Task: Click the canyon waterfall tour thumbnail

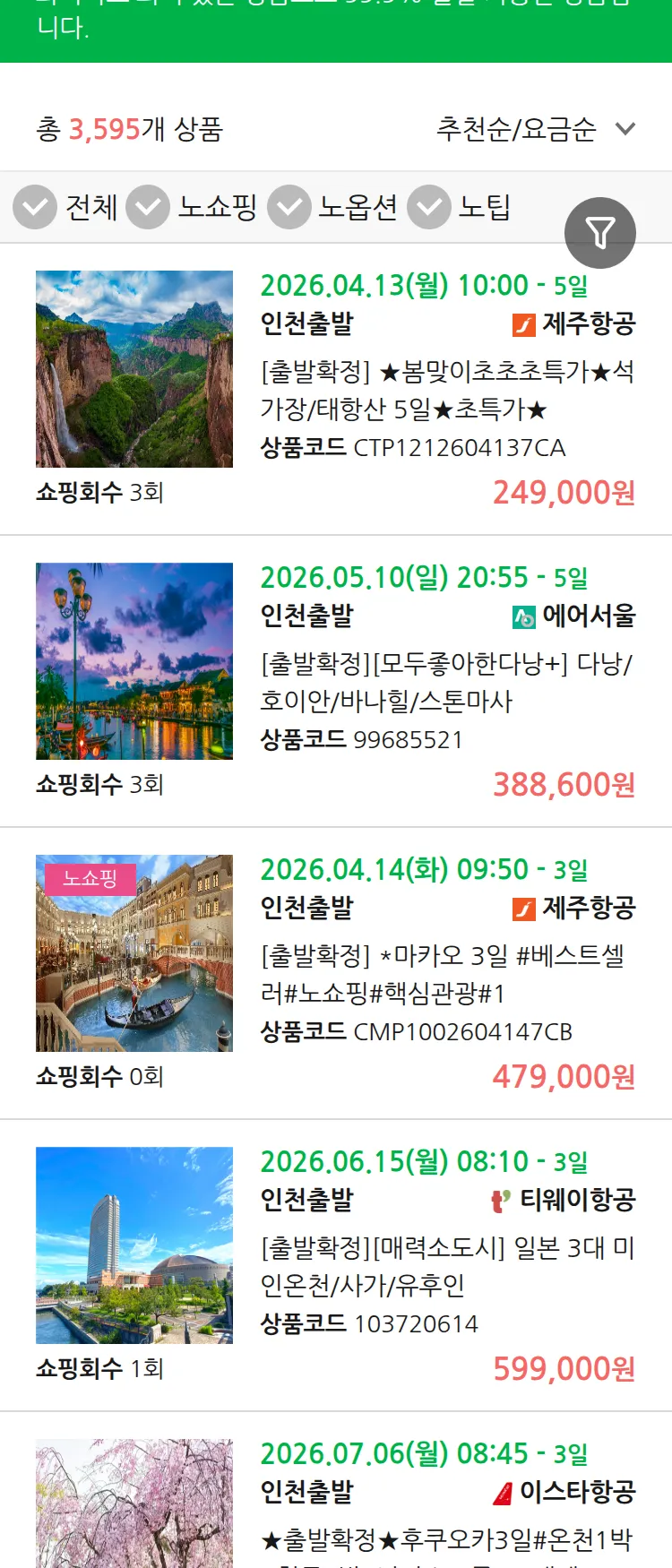Action: coord(134,367)
